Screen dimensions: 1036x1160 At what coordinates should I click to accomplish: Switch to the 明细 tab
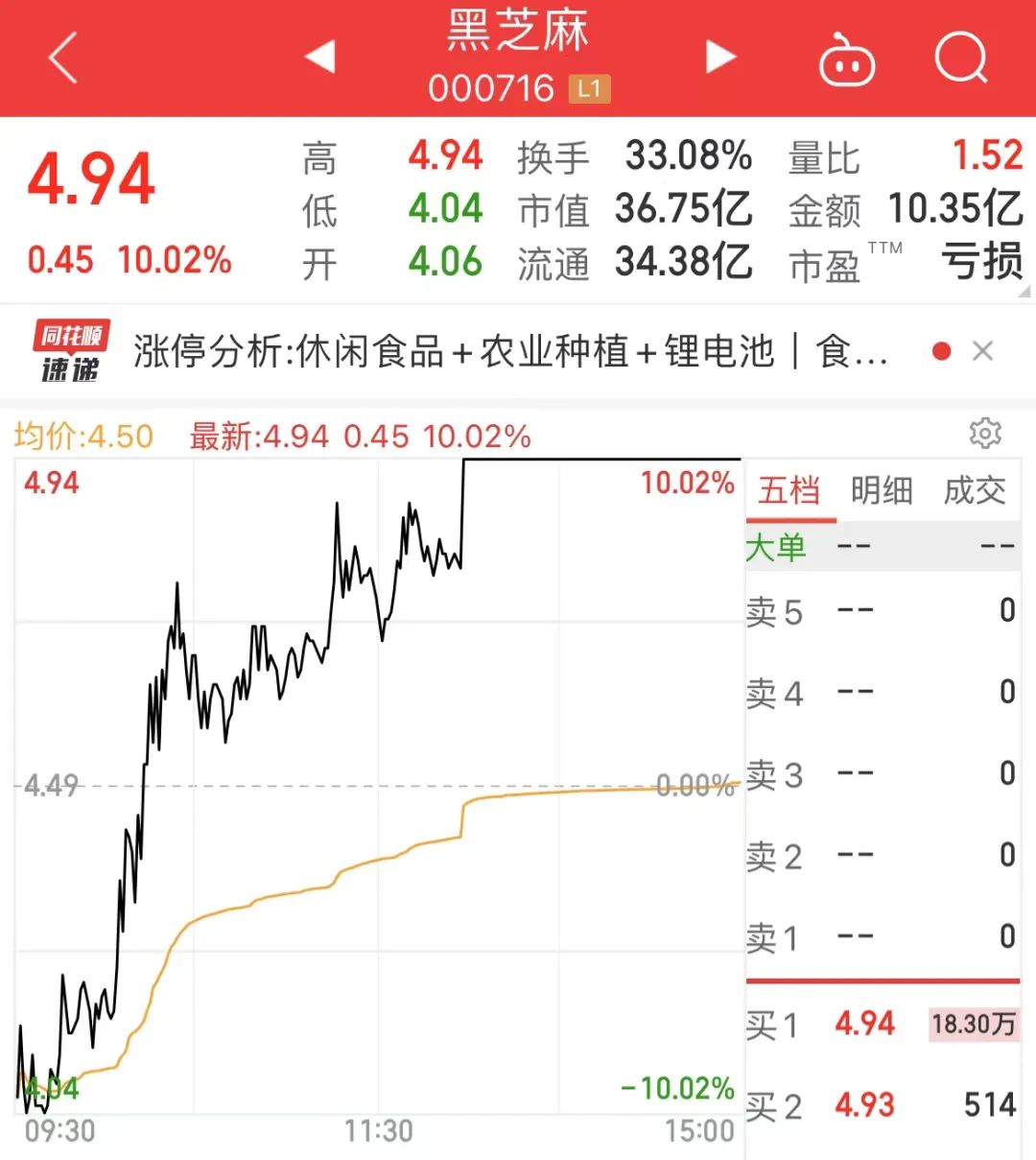(x=881, y=491)
